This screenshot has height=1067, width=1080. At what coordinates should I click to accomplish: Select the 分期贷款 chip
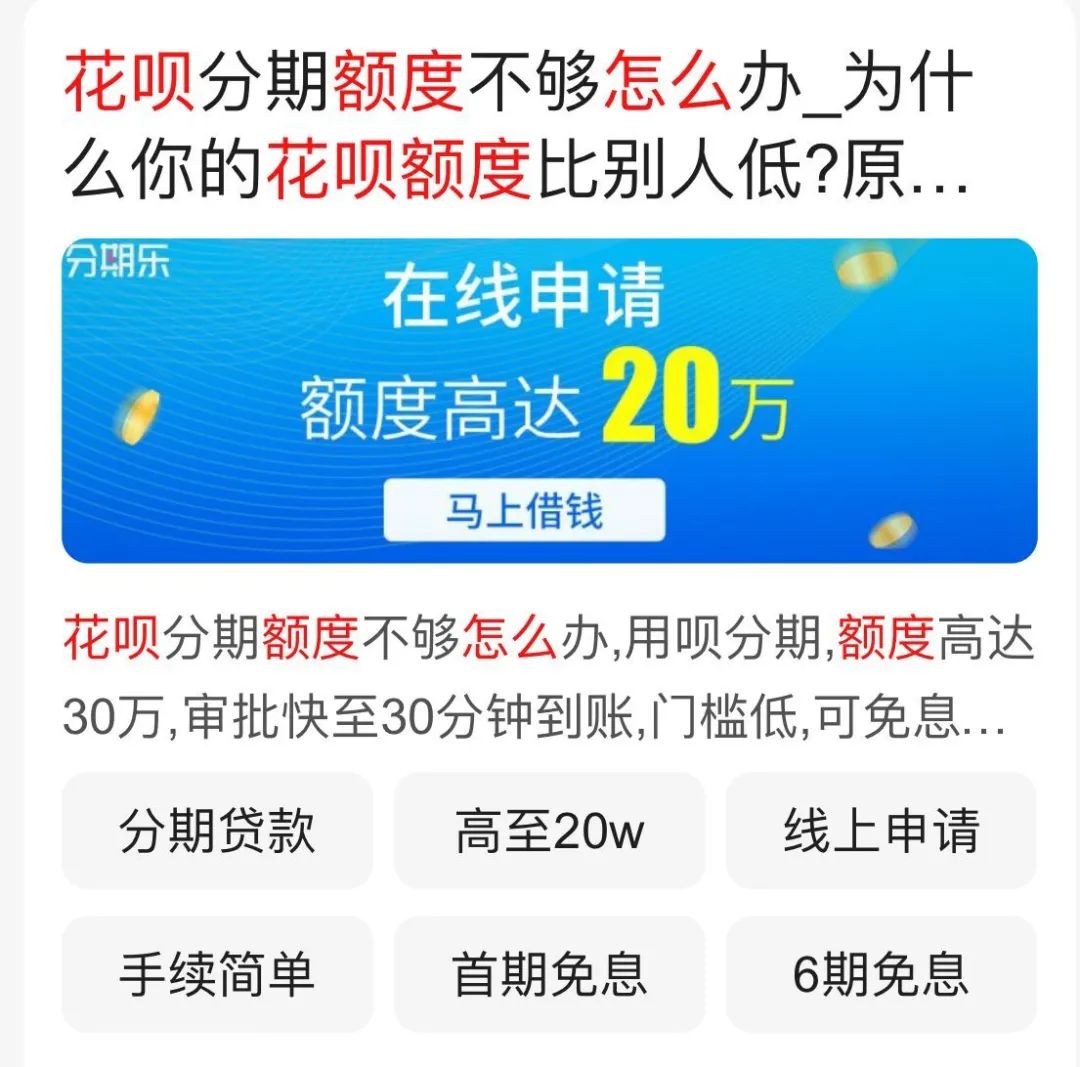click(x=217, y=831)
